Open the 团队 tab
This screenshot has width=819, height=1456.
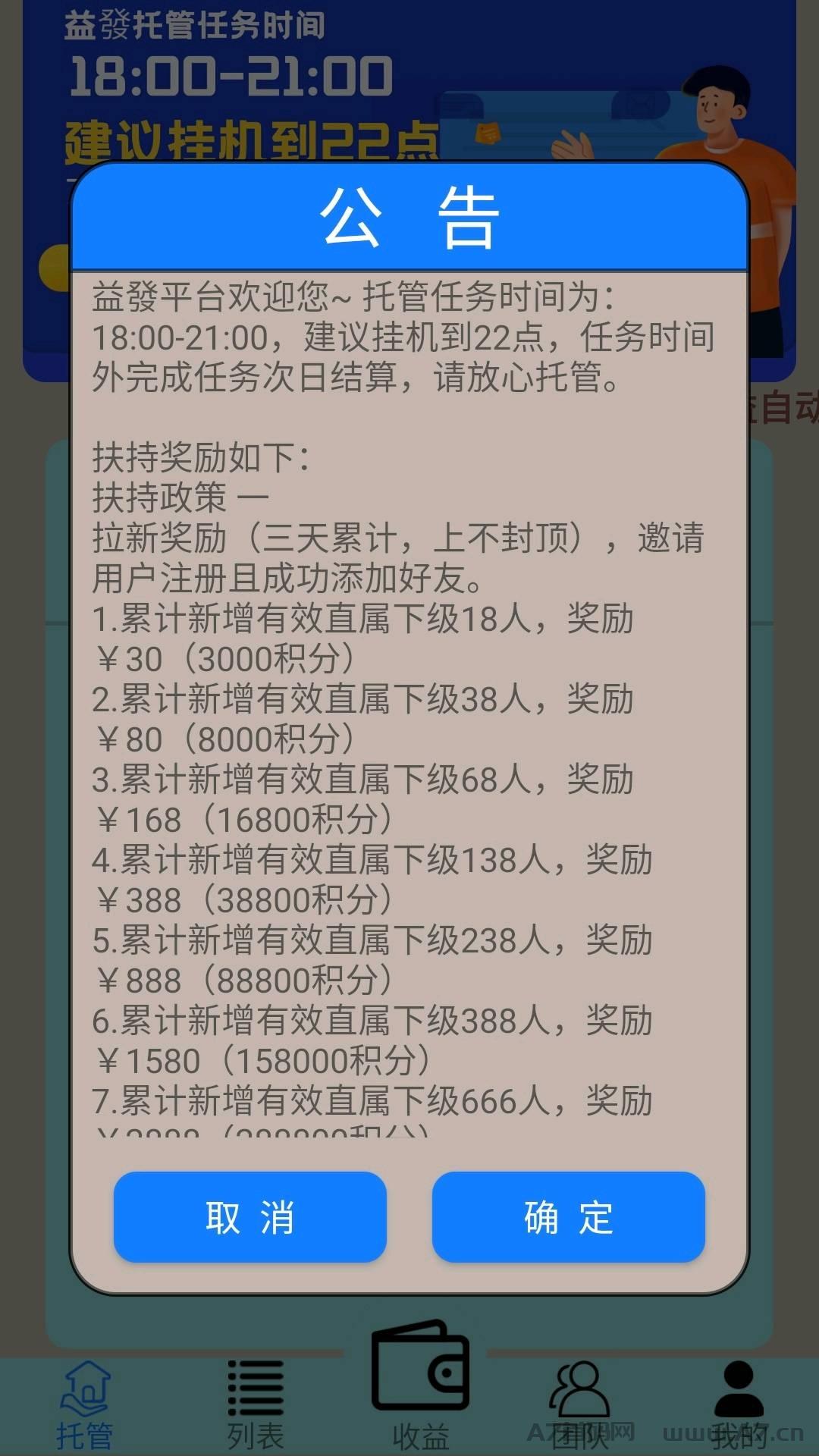click(x=579, y=1405)
